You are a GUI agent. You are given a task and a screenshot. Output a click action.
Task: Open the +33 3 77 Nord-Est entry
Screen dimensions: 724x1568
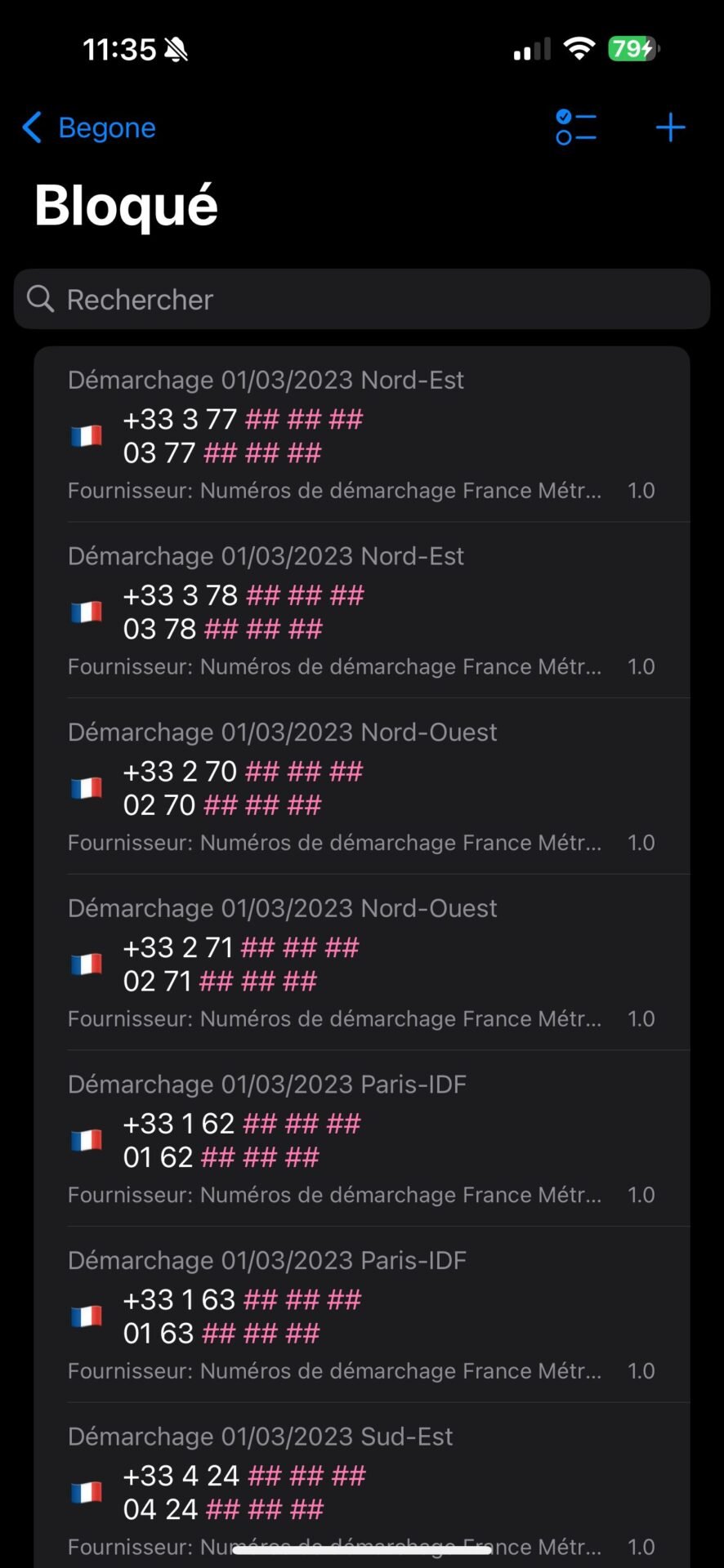point(362,434)
